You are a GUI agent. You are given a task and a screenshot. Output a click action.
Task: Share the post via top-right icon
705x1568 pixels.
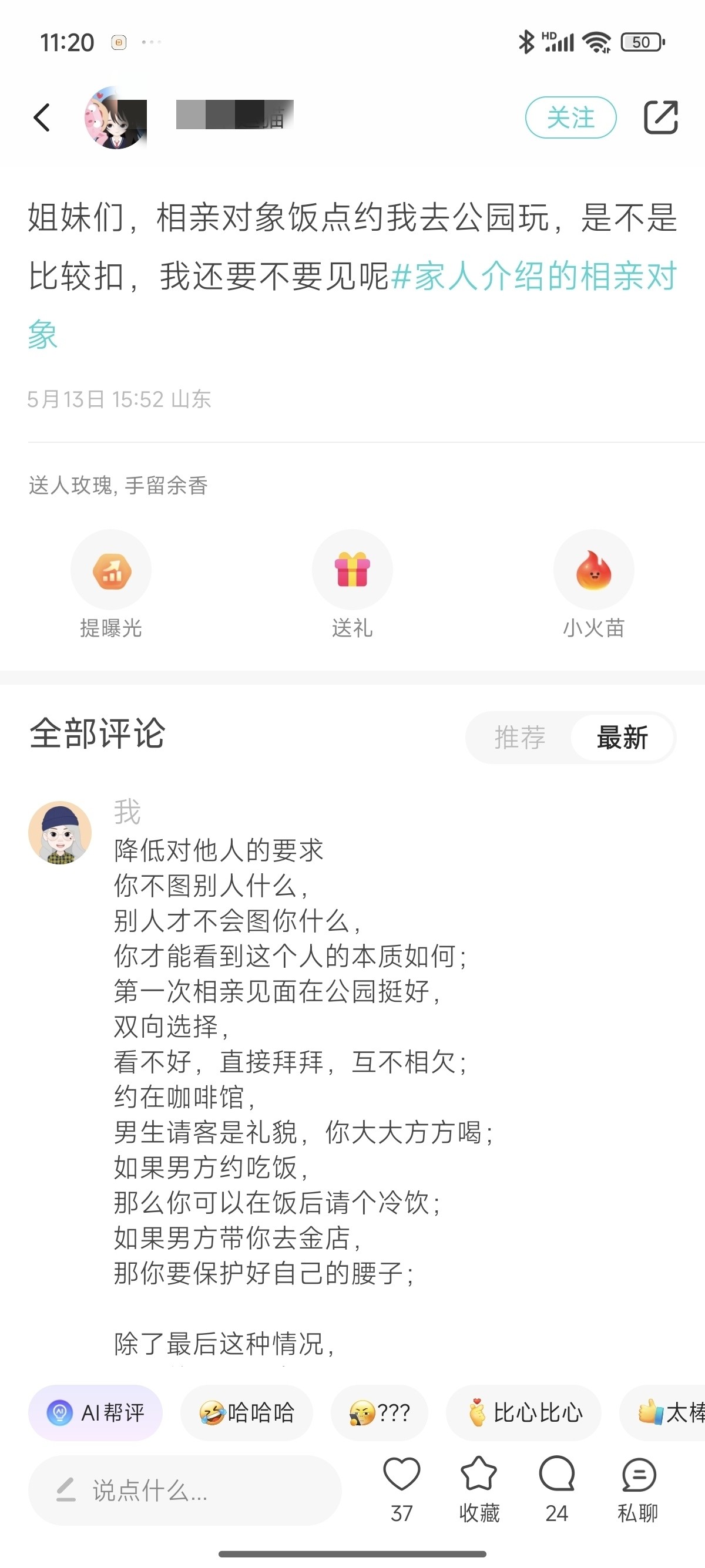[660, 117]
